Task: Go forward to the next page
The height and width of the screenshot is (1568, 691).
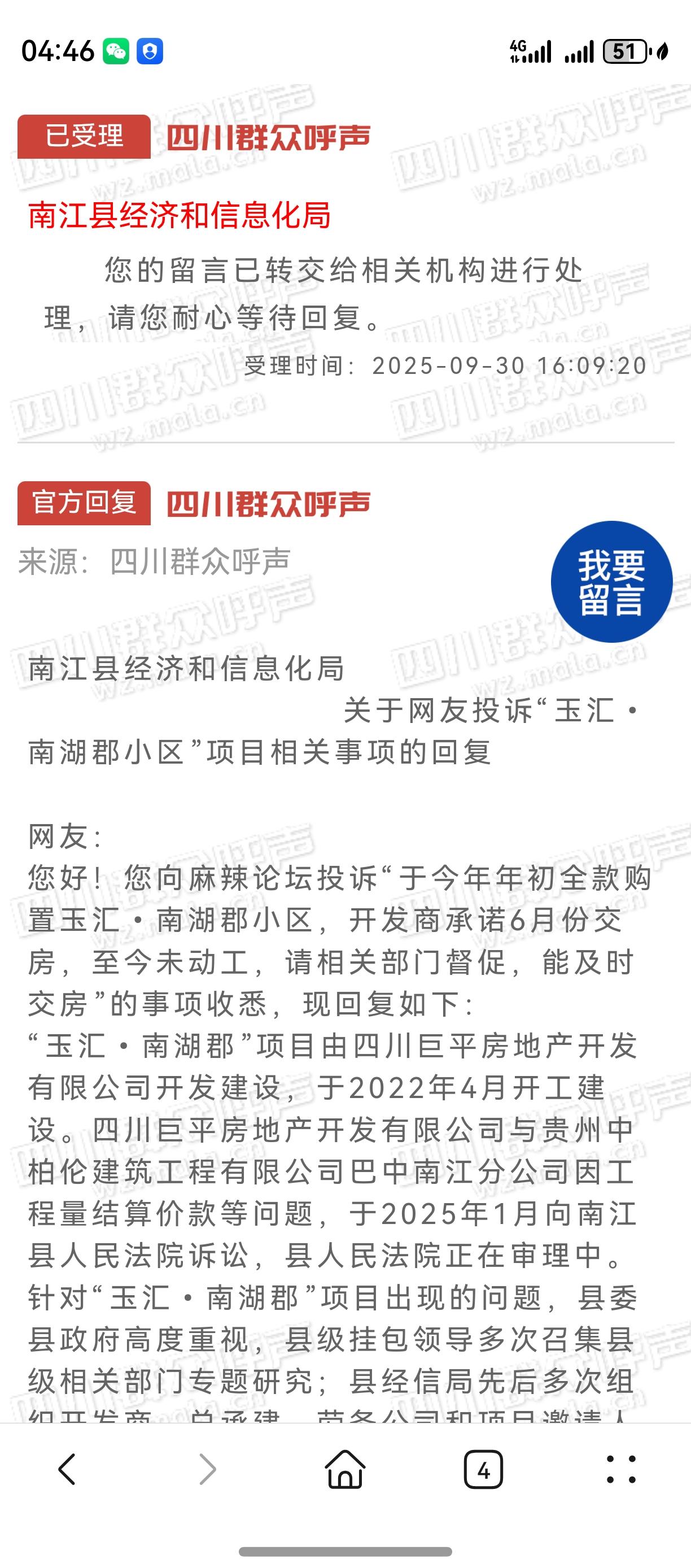Action: tap(207, 1469)
